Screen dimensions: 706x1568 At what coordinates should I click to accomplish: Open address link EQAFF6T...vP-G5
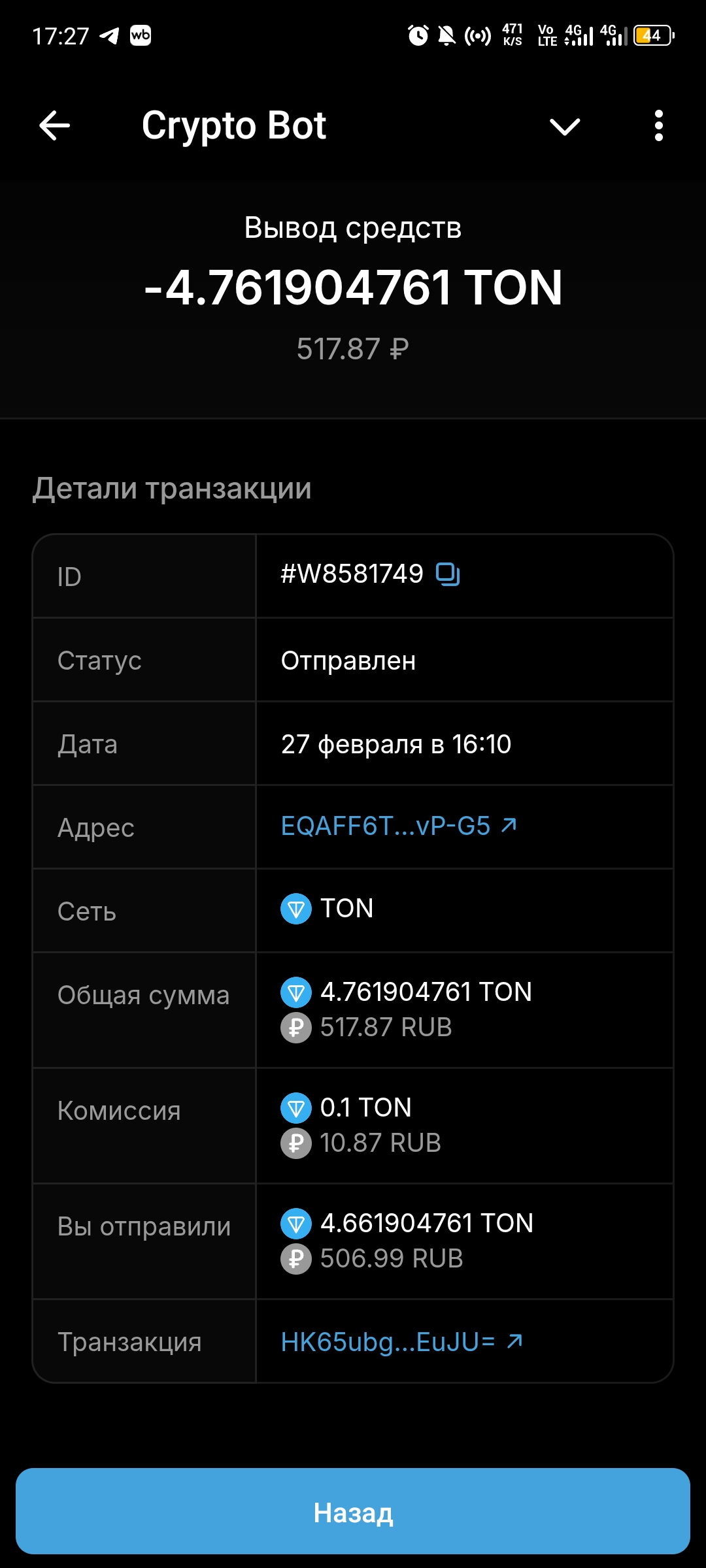tap(399, 826)
